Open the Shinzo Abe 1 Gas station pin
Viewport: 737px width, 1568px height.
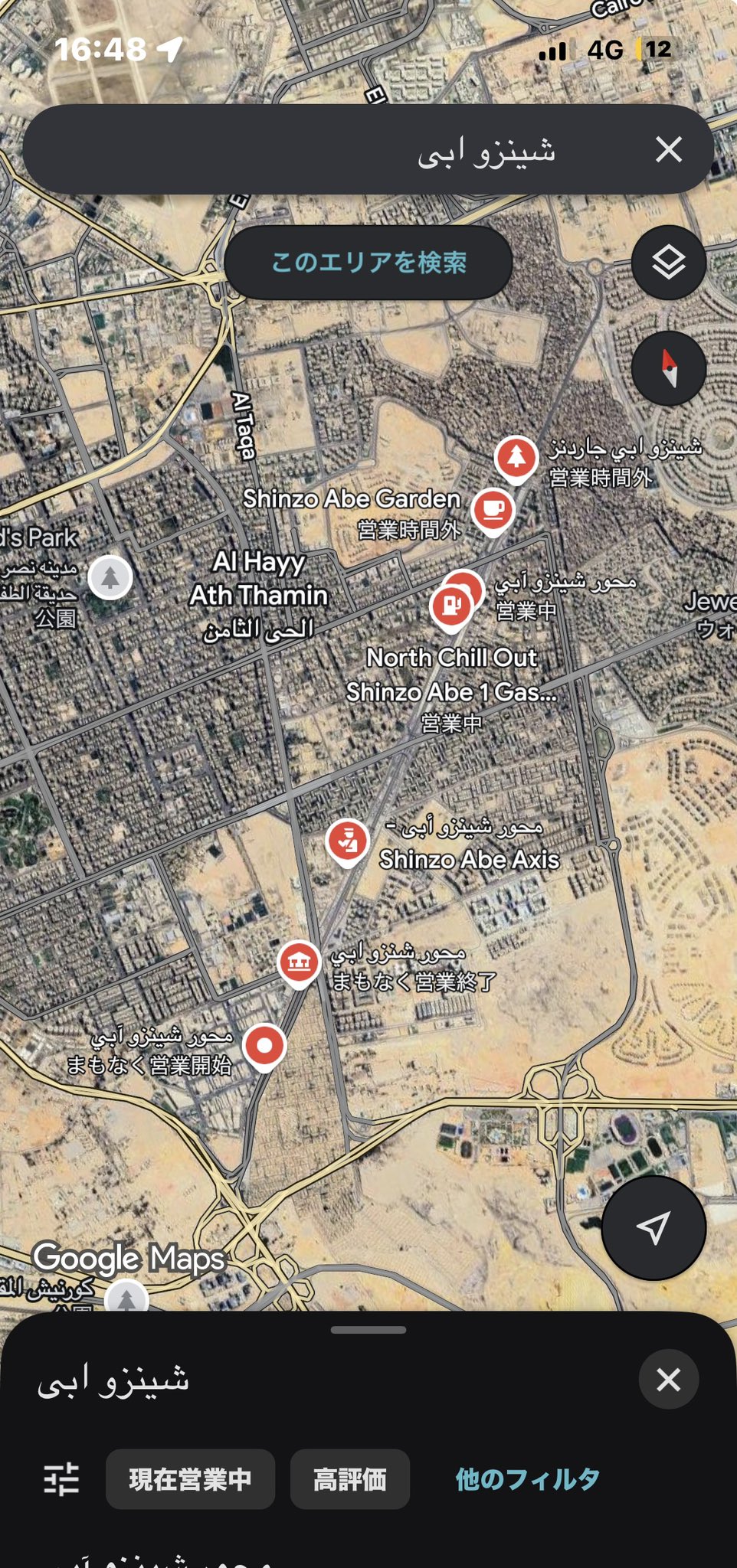450,606
